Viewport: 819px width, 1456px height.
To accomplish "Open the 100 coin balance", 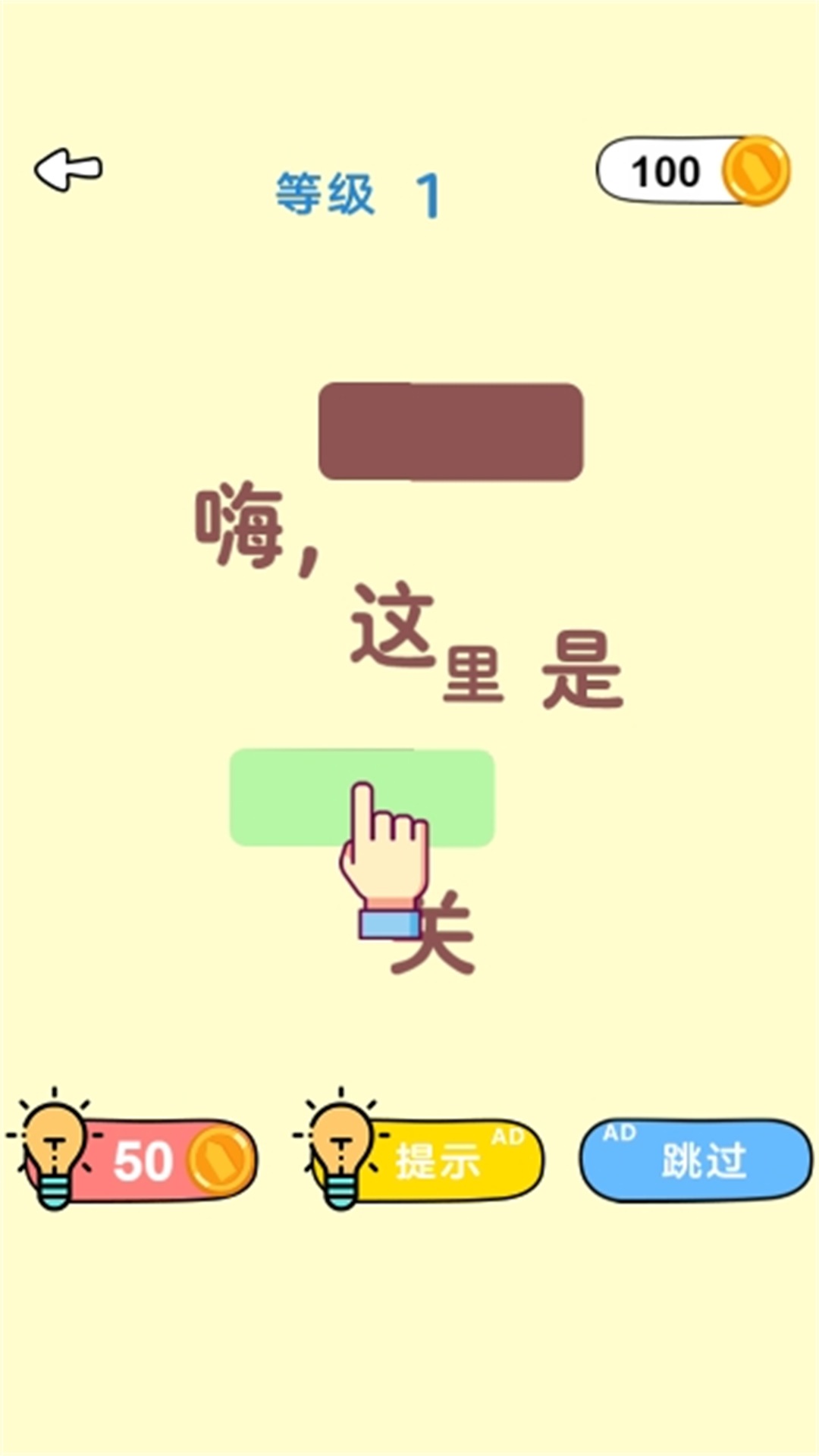I will [x=692, y=171].
